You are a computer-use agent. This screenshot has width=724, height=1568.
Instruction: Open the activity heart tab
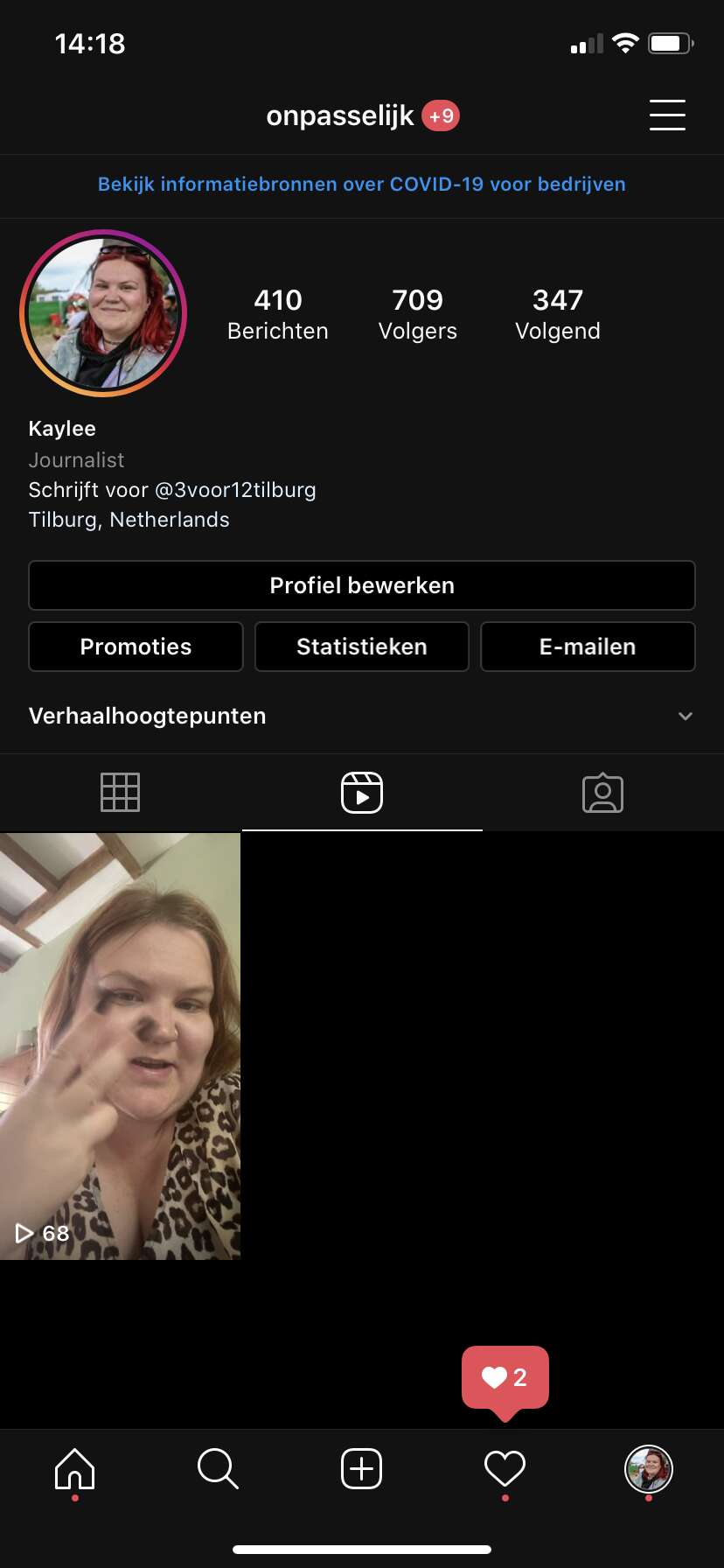505,1469
